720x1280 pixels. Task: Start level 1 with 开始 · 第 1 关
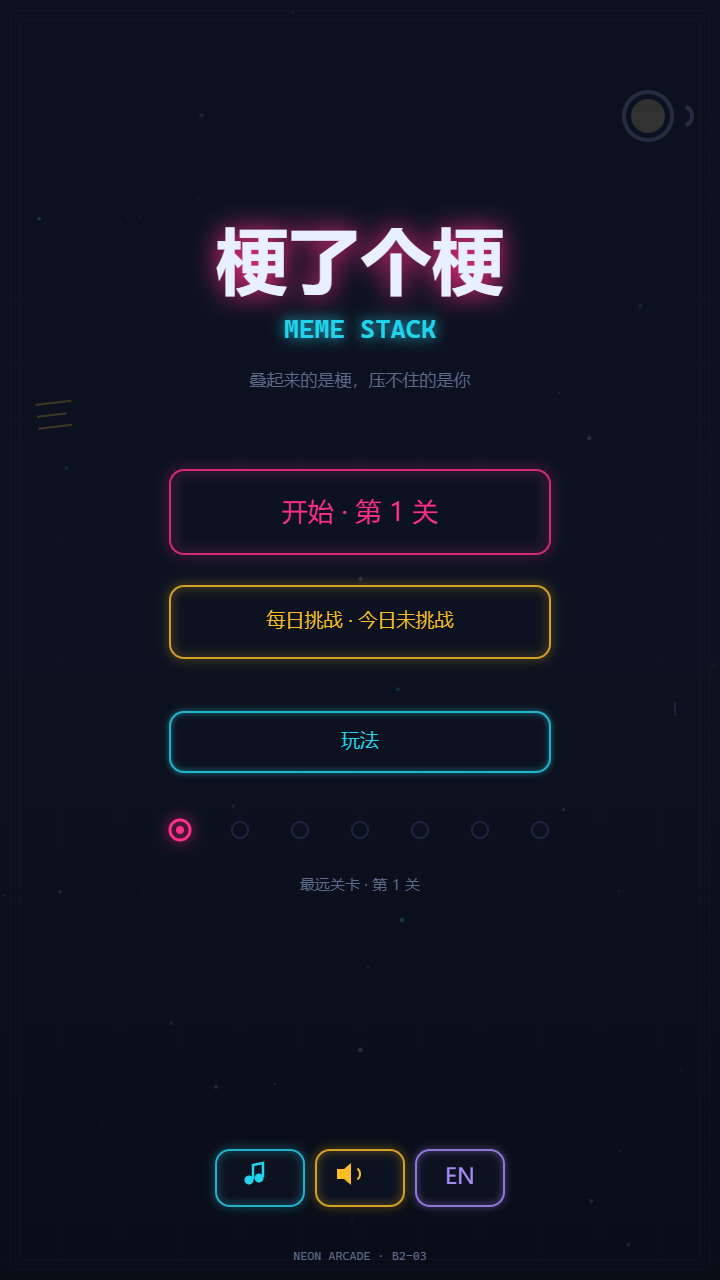[360, 512]
